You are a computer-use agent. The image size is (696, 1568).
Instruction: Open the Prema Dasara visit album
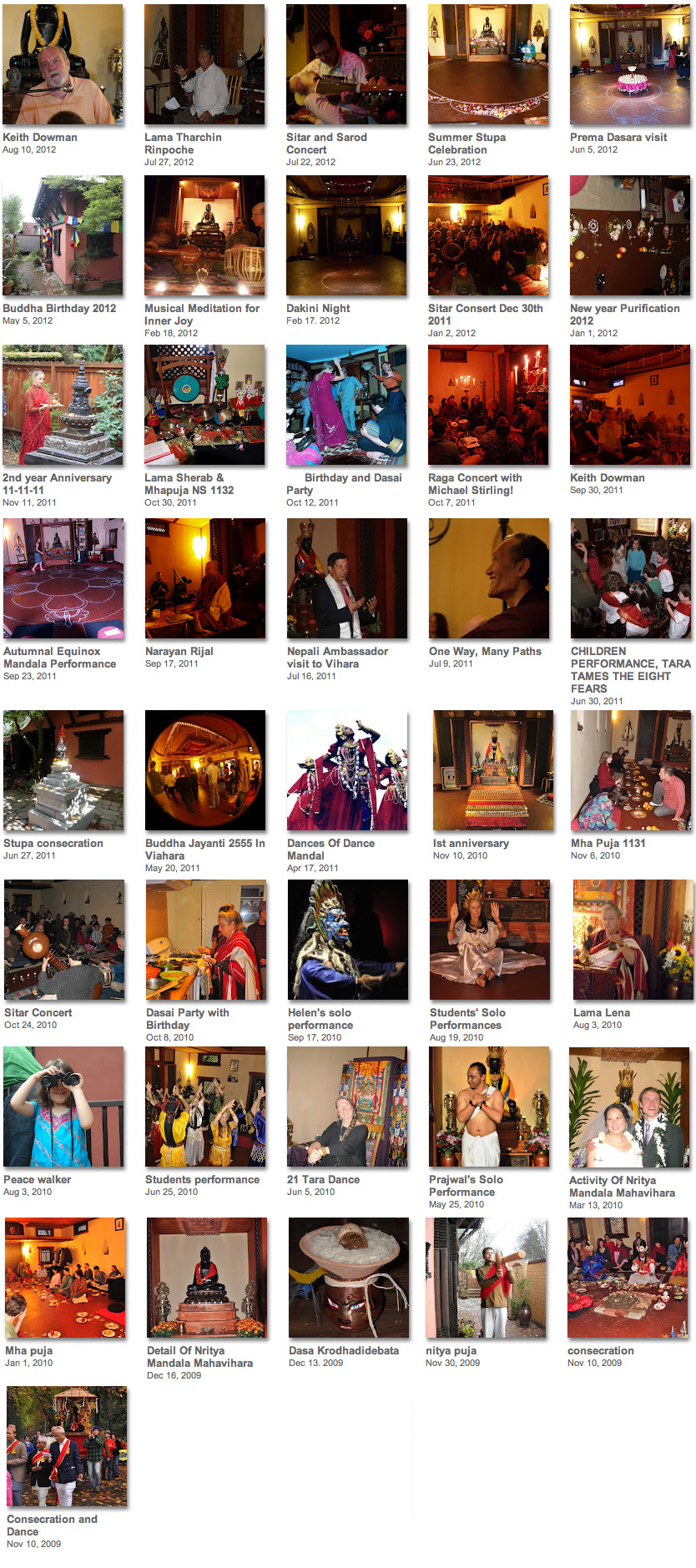coord(630,65)
